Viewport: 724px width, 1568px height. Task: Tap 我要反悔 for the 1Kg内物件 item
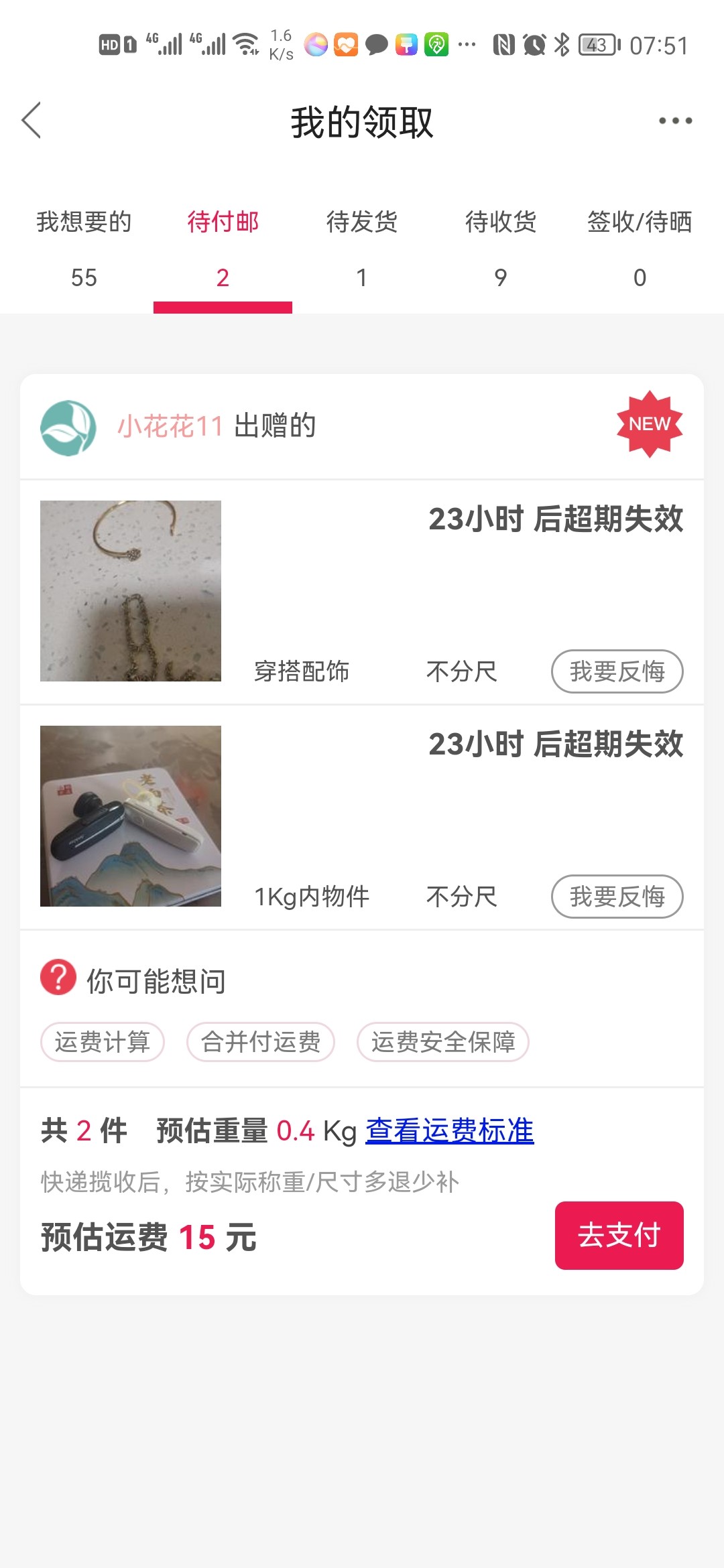[617, 897]
